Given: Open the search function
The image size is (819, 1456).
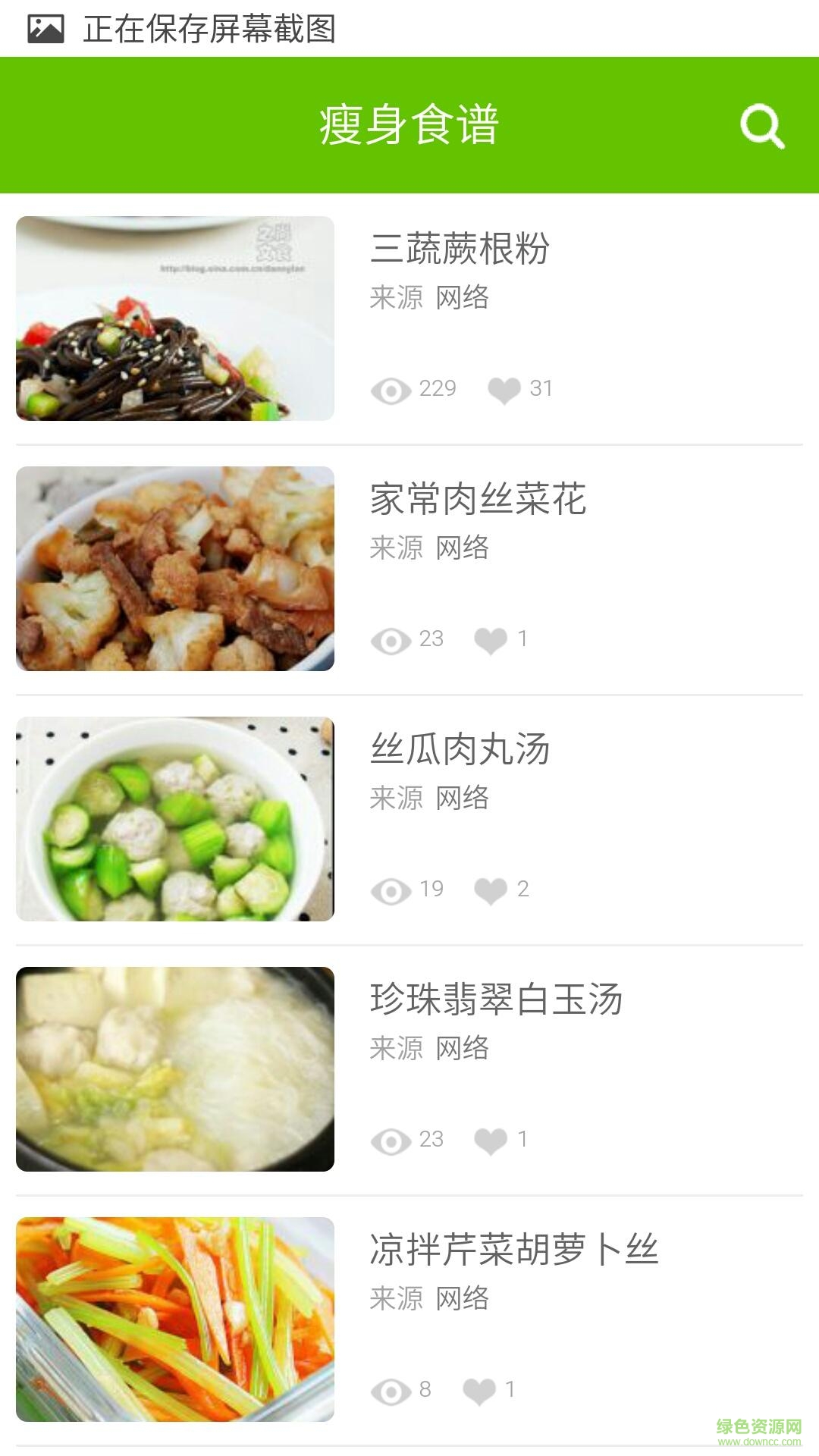Looking at the screenshot, I should tap(763, 125).
